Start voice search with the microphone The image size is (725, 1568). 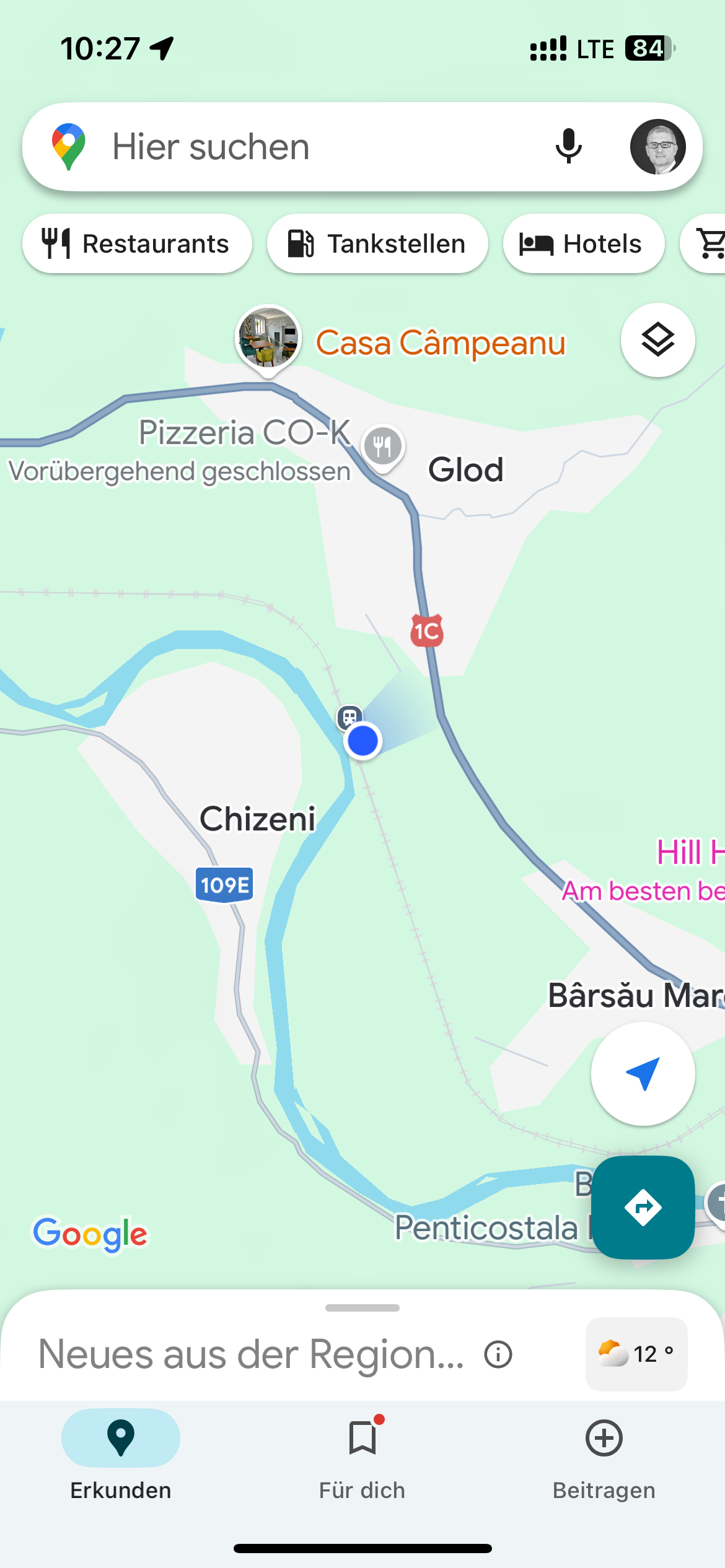(568, 147)
